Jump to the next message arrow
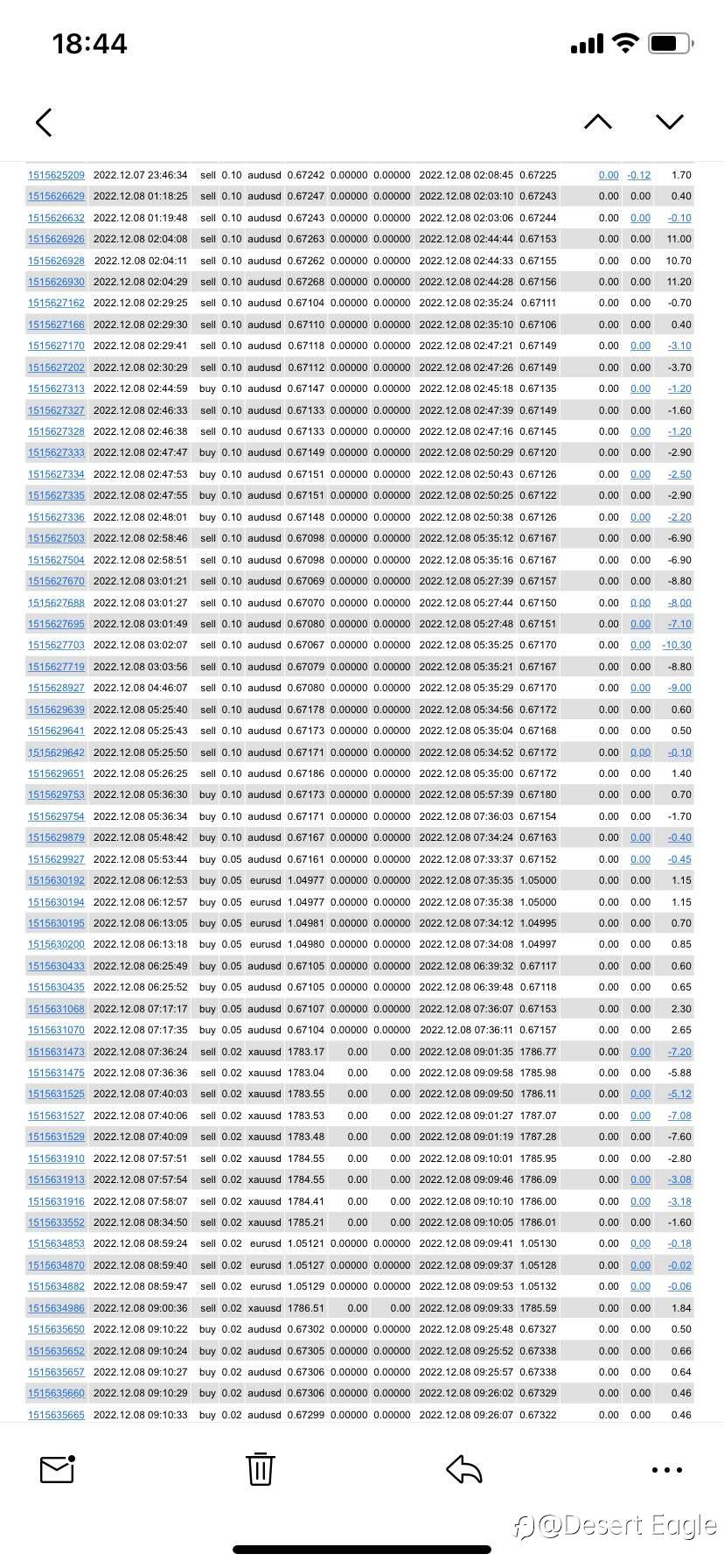This screenshot has height=1568, width=724. (x=670, y=122)
